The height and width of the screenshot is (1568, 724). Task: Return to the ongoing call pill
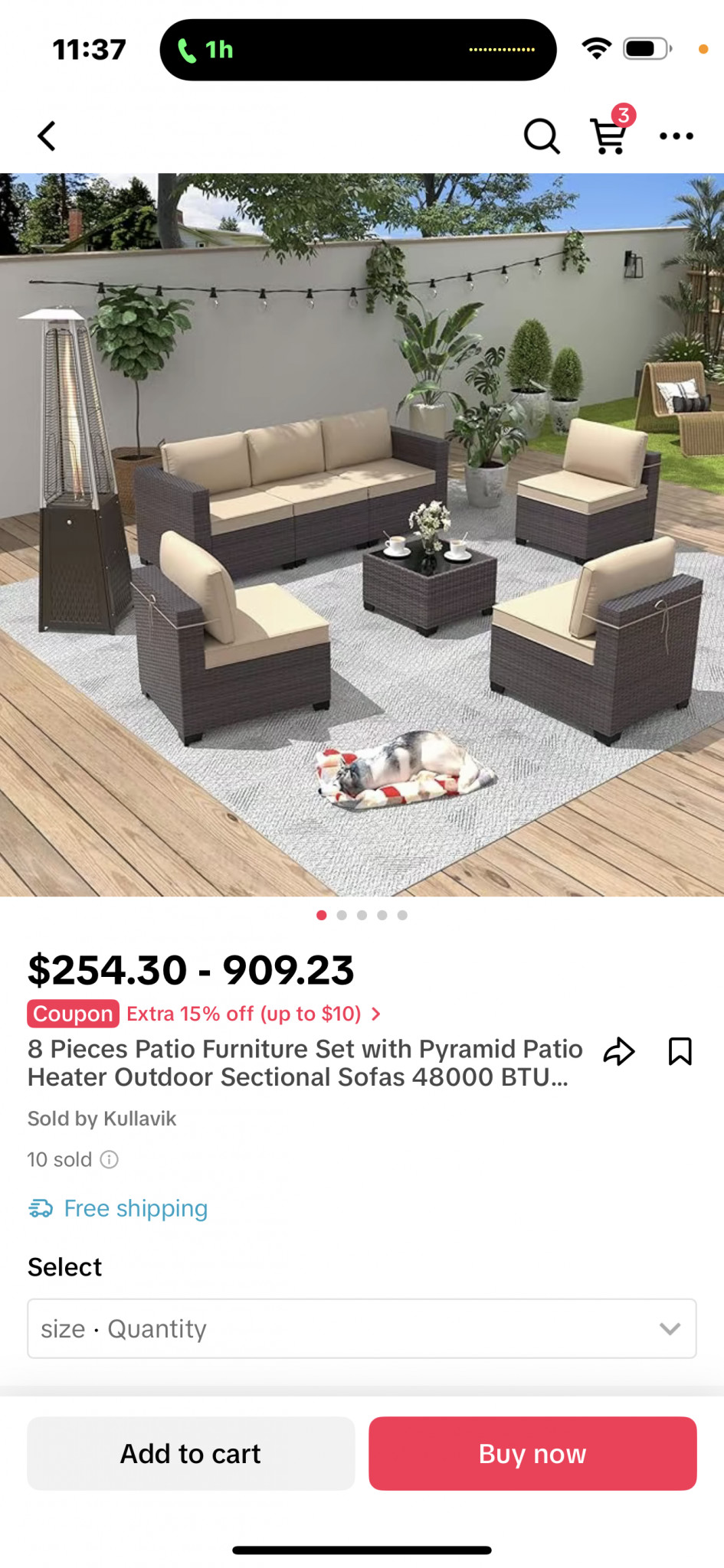pos(358,50)
